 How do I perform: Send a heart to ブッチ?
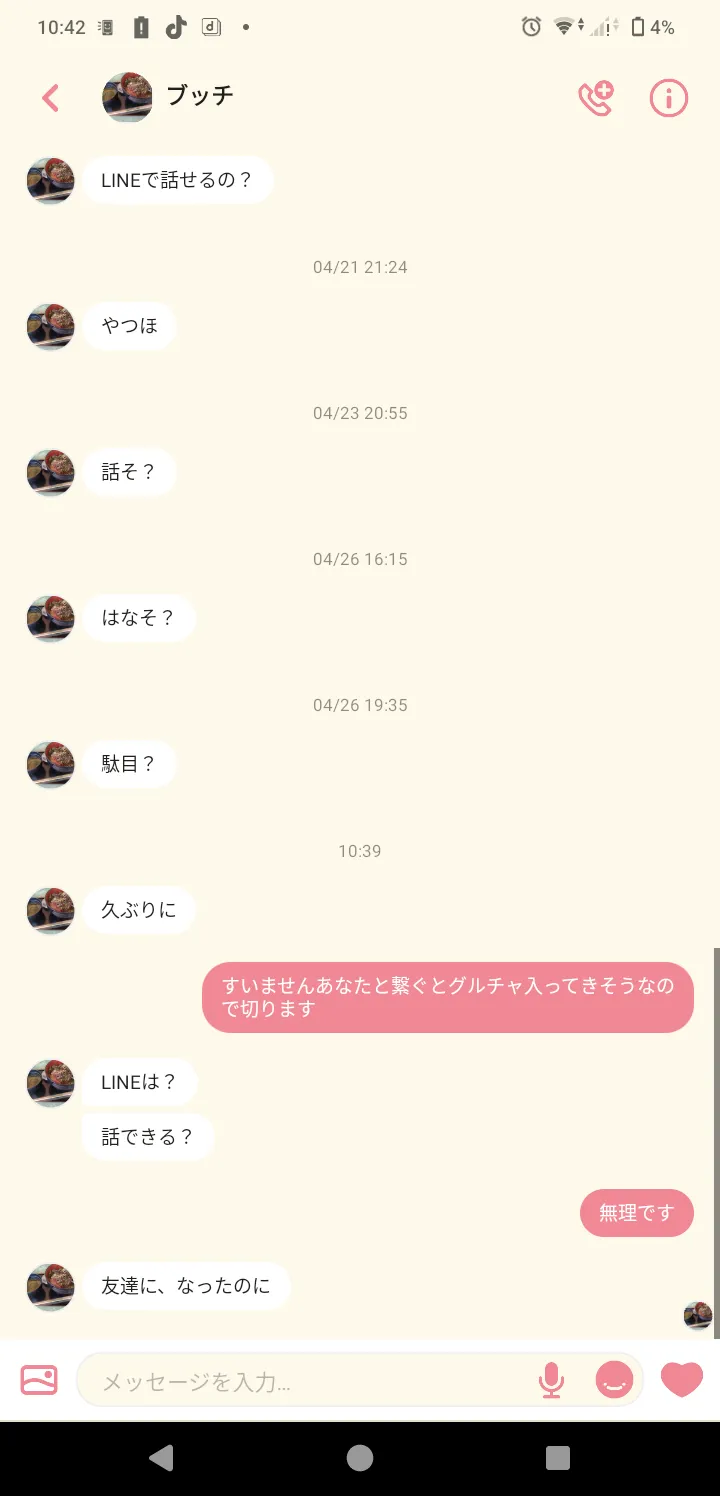click(682, 1380)
